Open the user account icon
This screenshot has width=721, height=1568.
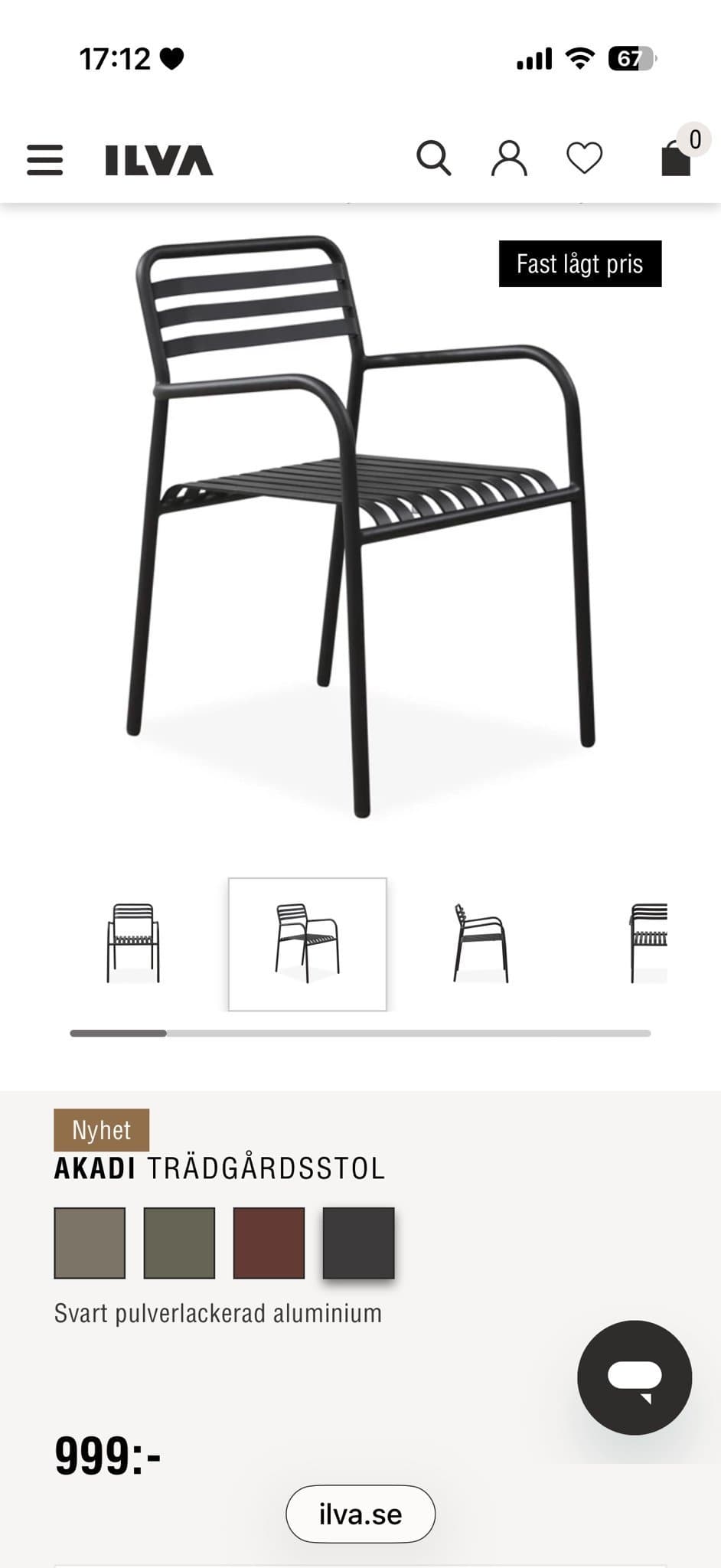(509, 158)
